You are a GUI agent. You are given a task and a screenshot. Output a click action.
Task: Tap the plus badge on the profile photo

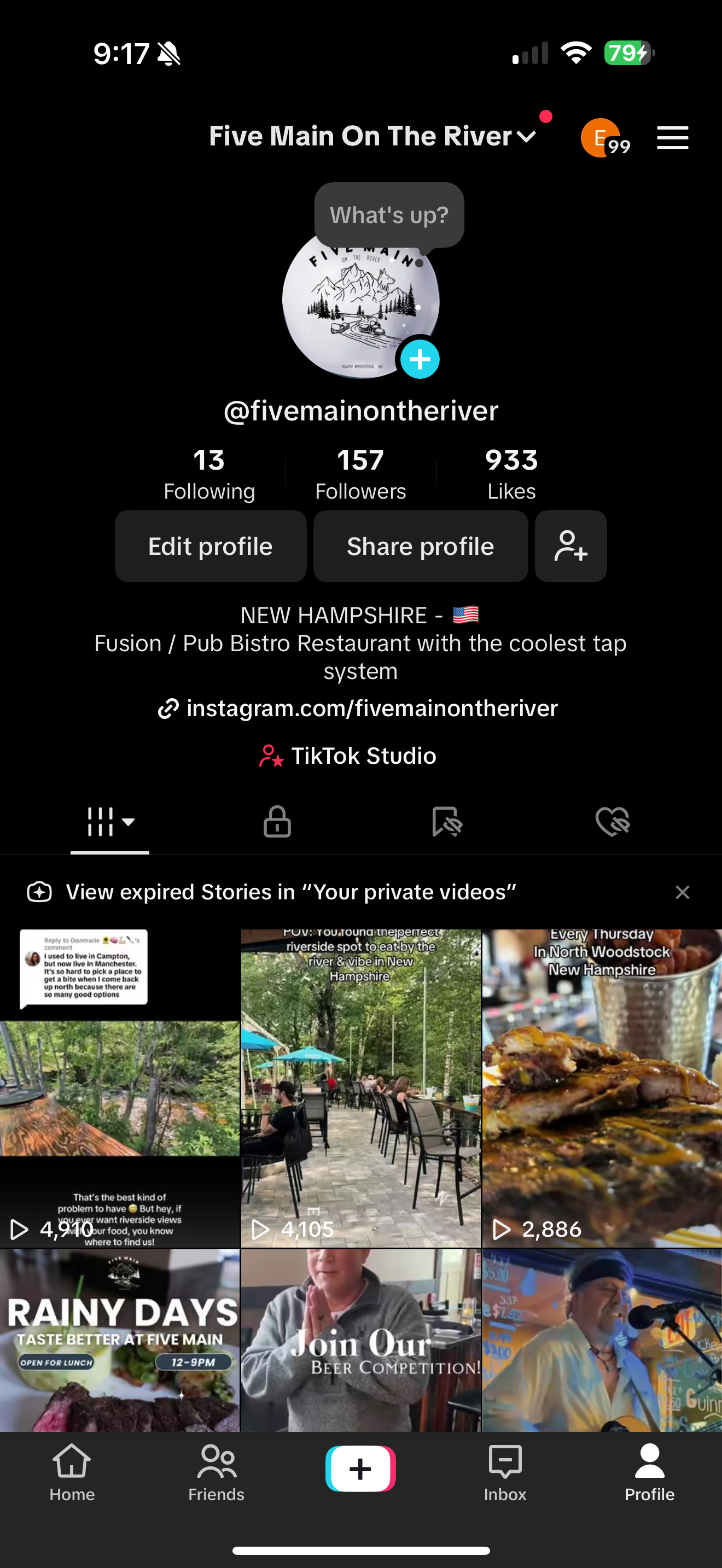(x=420, y=360)
